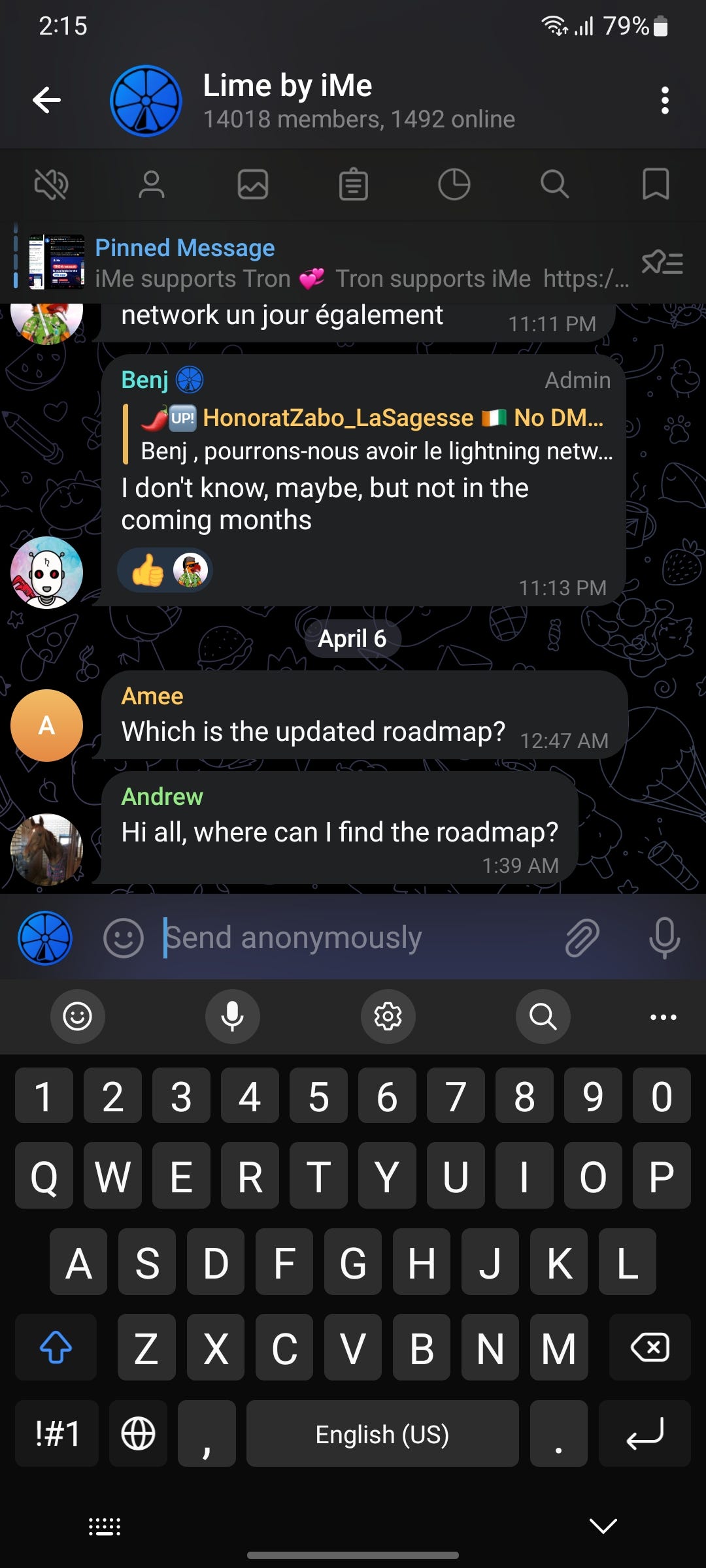This screenshot has height=1568, width=706.
Task: Record a voice message with the microphone
Action: click(x=664, y=938)
